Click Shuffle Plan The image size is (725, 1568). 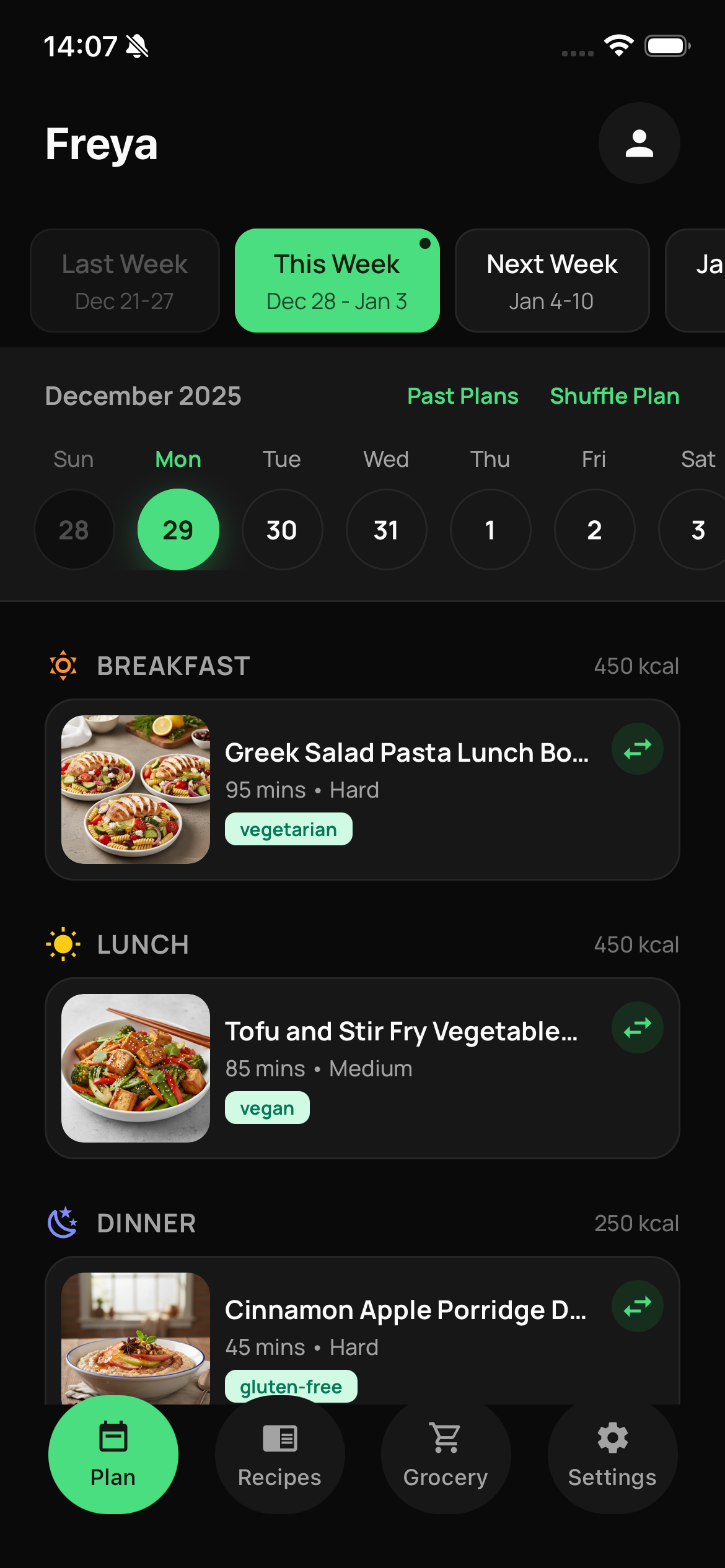click(x=614, y=396)
